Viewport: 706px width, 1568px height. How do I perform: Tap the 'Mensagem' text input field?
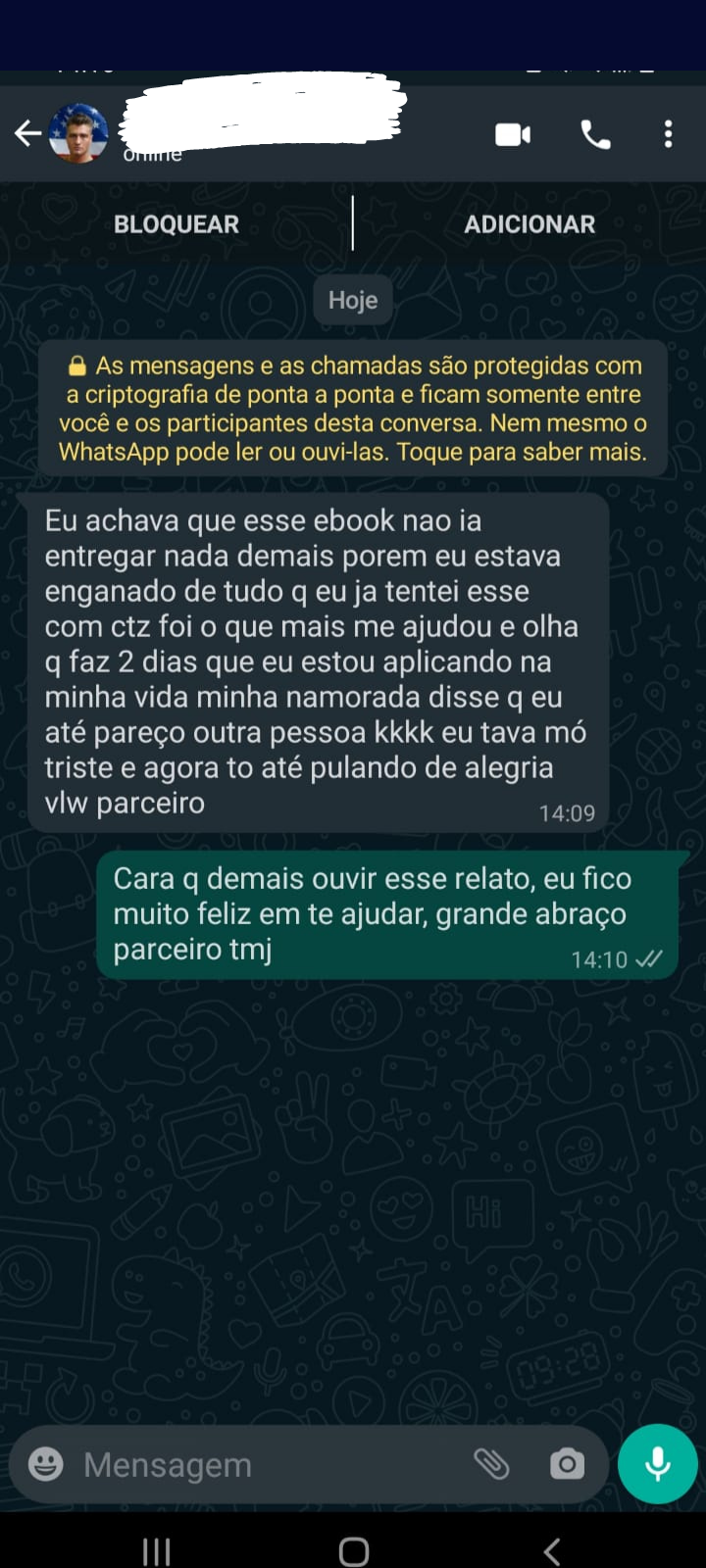(x=245, y=1463)
